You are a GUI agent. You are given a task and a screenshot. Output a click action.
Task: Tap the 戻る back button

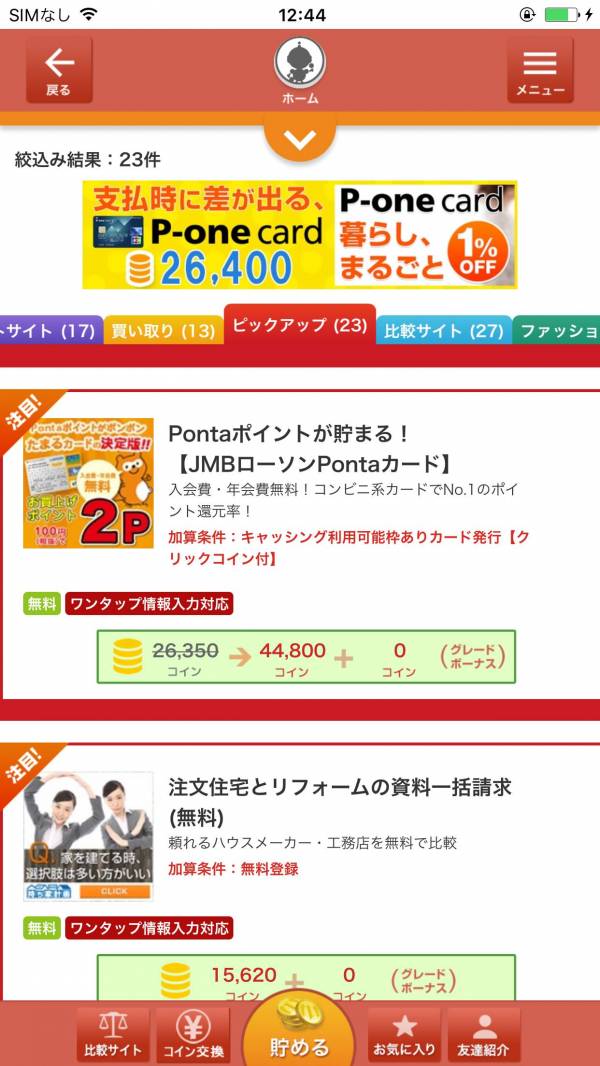click(x=59, y=70)
